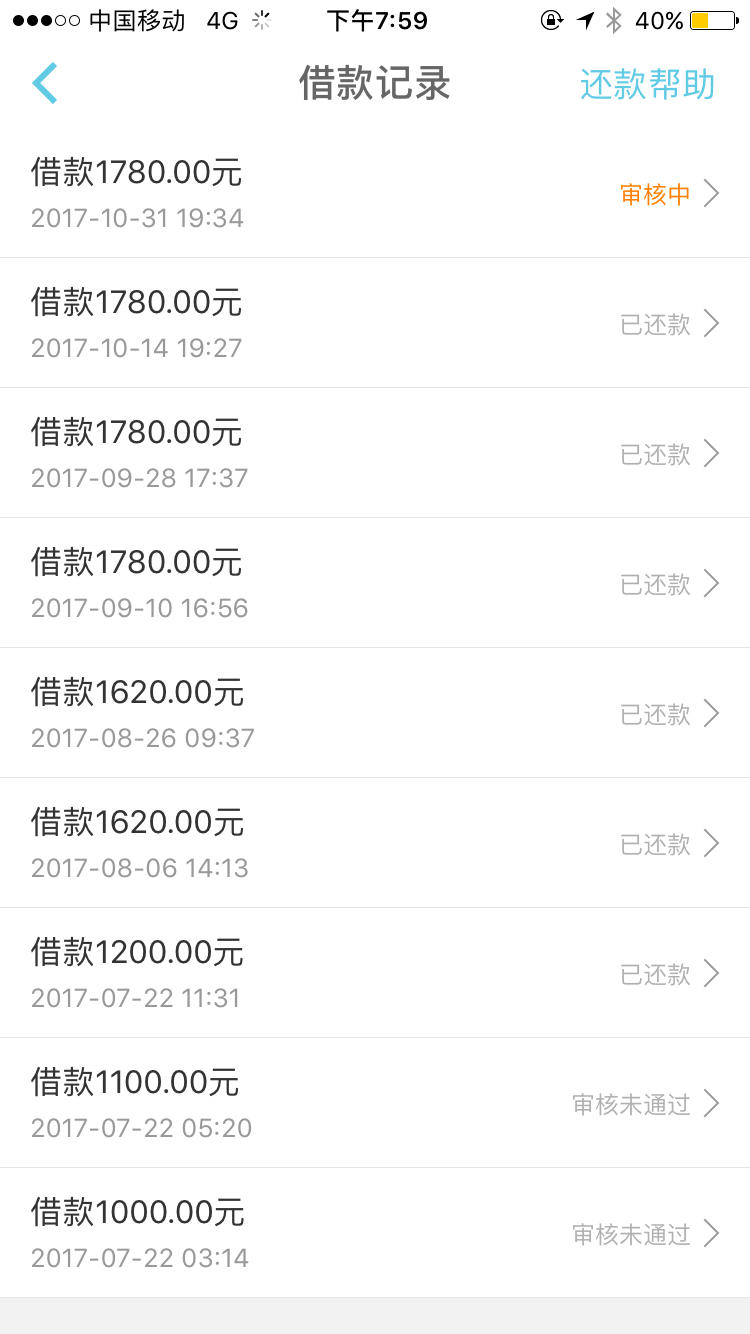The width and height of the screenshot is (750, 1334).
Task: View the rejected 借款1000.00元 record
Action: pyautogui.click(x=375, y=1233)
